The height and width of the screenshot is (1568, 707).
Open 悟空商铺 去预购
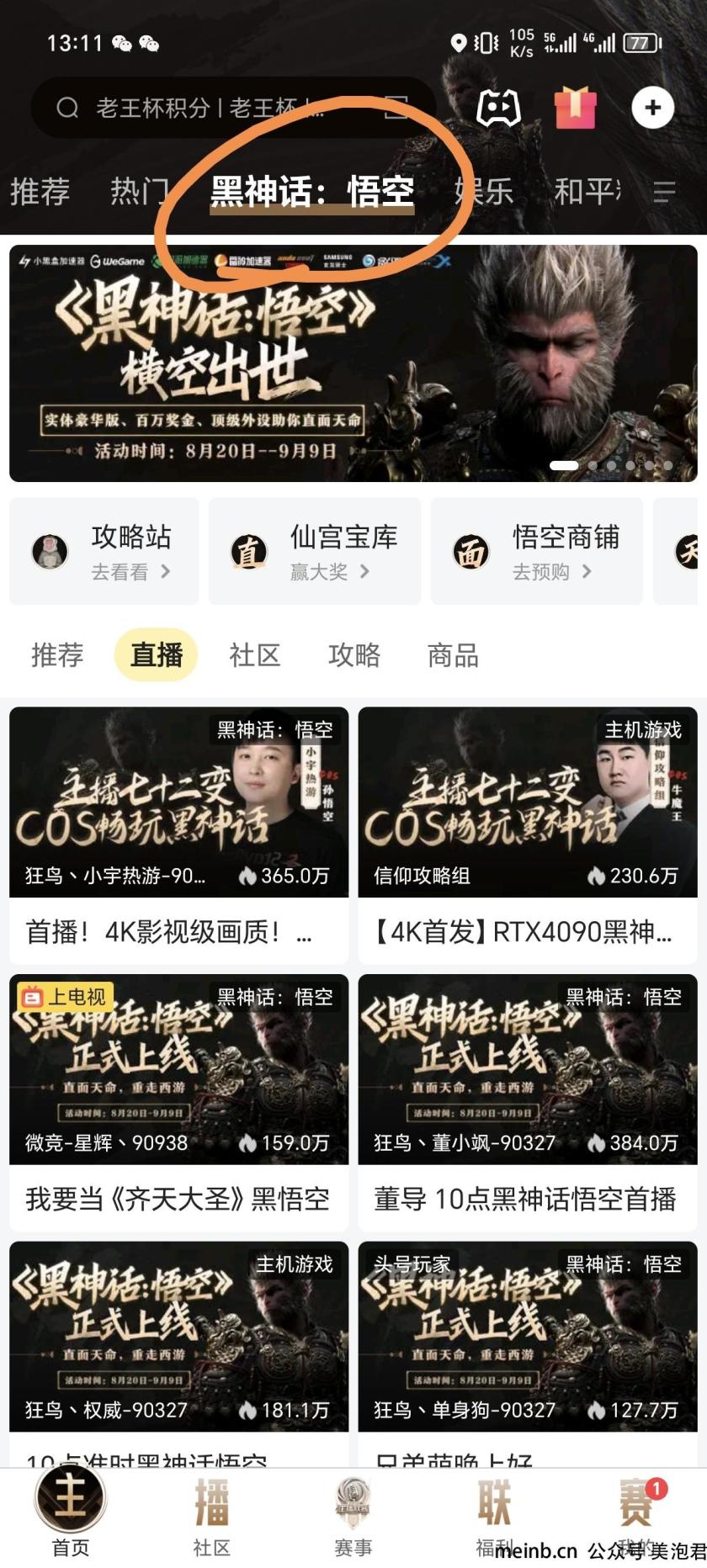click(x=536, y=551)
